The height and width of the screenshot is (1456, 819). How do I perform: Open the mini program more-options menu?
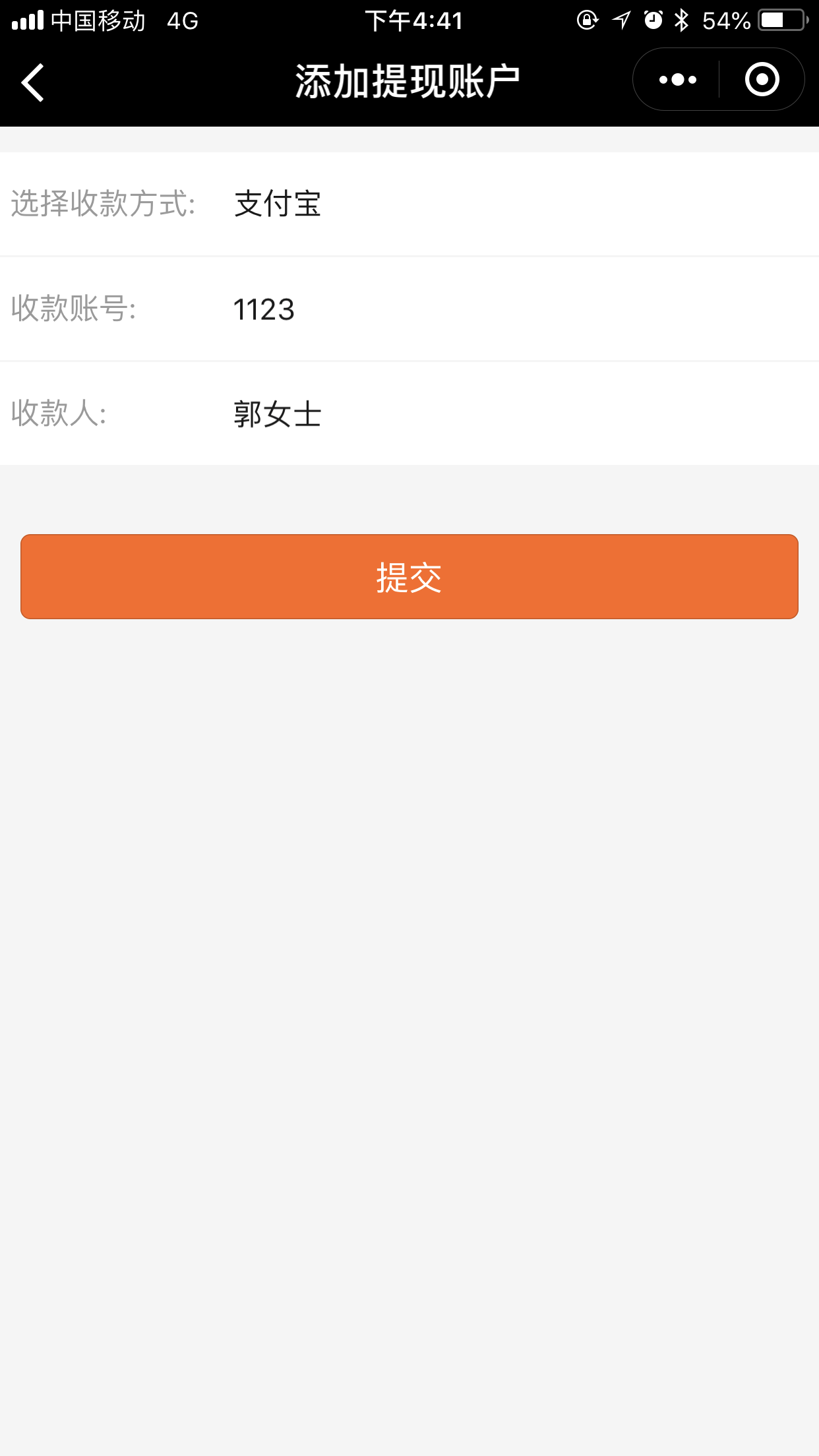pyautogui.click(x=677, y=80)
